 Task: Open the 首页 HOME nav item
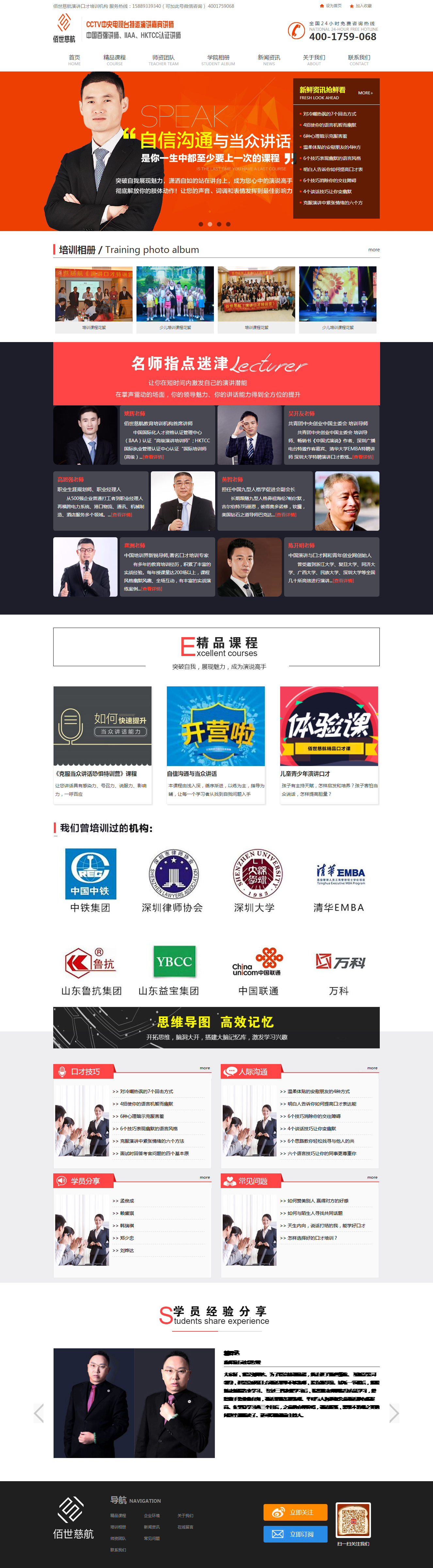[x=74, y=60]
